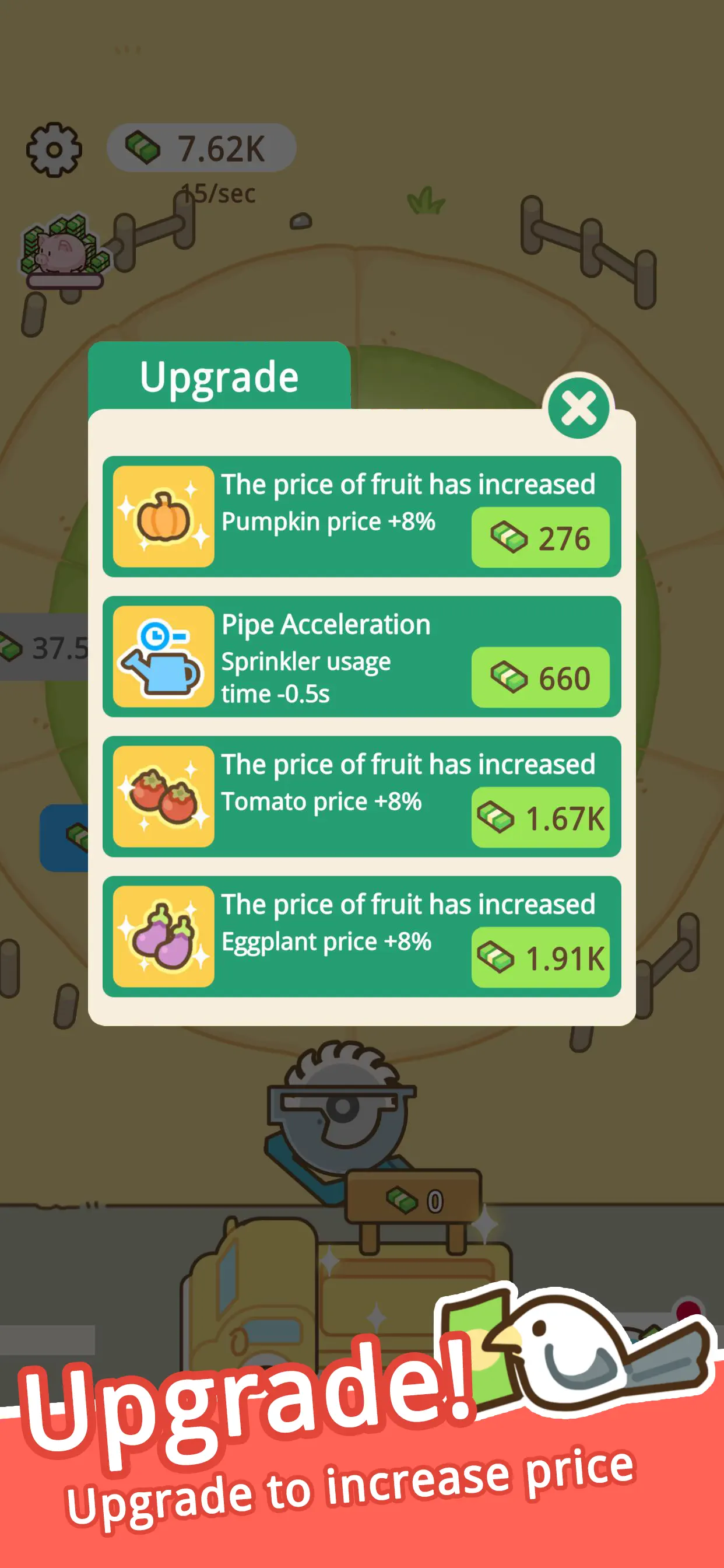Purchase Pipe Acceleration for 660
724x1568 pixels.
click(x=540, y=677)
